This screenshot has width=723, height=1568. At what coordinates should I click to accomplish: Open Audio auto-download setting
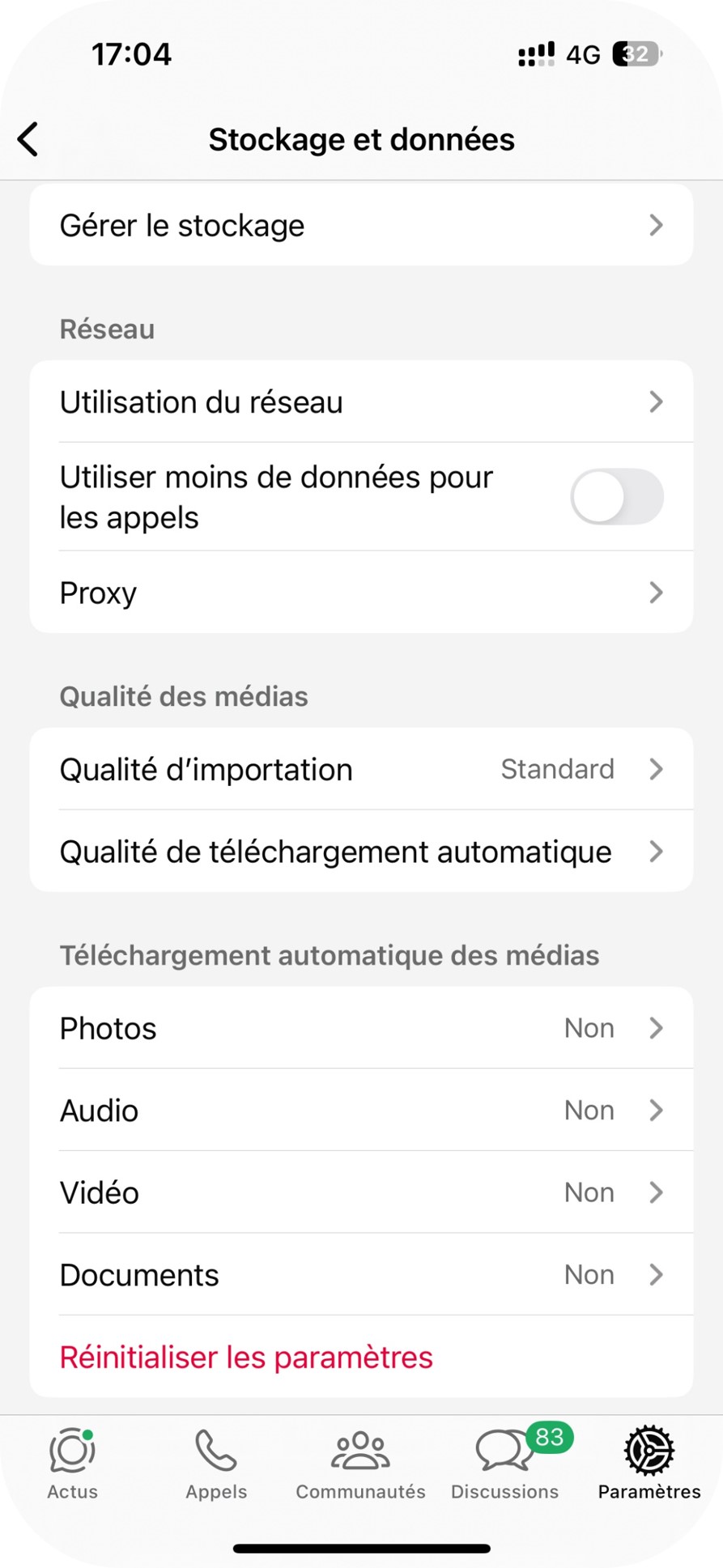pyautogui.click(x=361, y=1110)
